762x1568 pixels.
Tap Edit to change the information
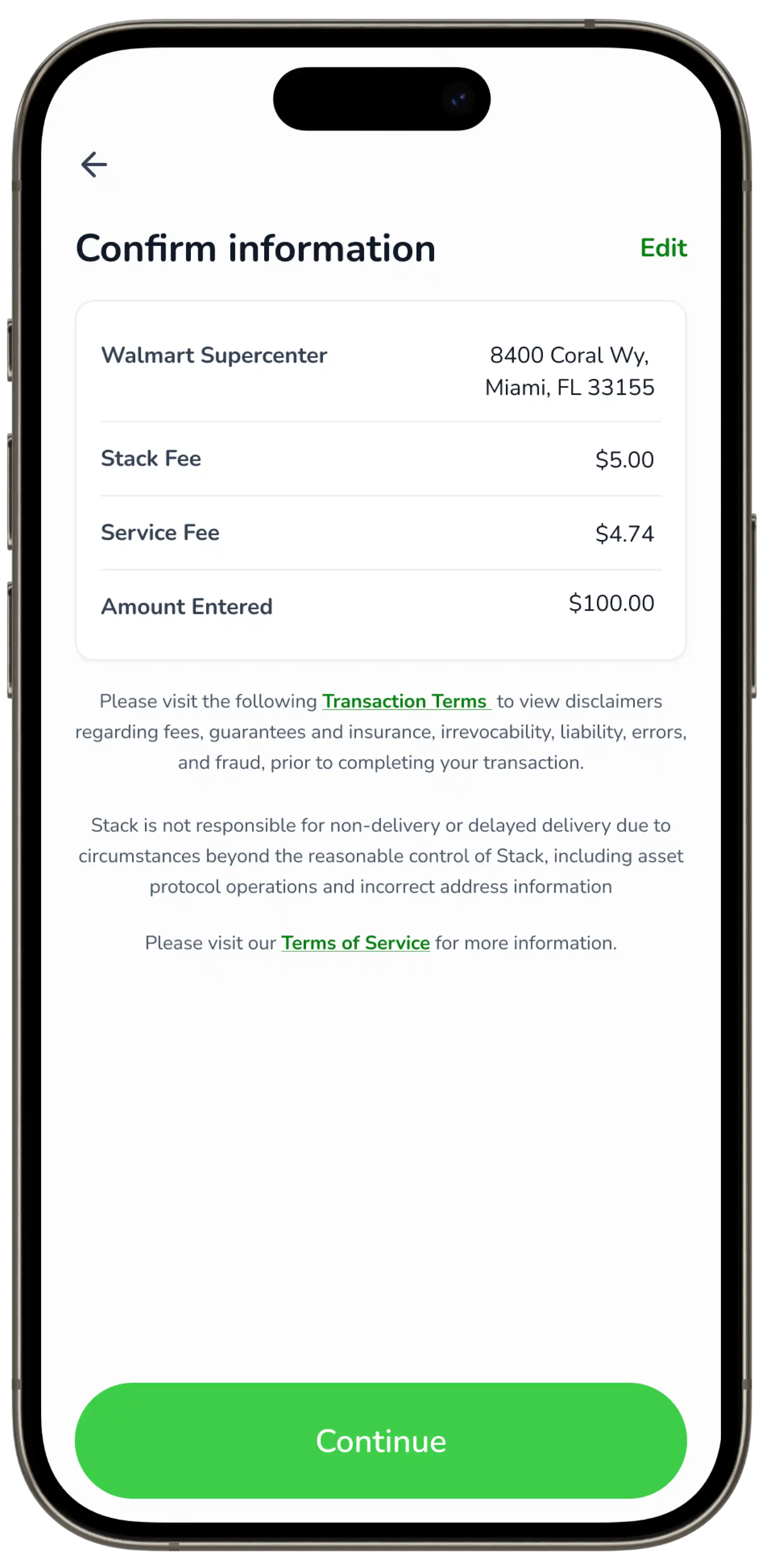click(x=663, y=248)
